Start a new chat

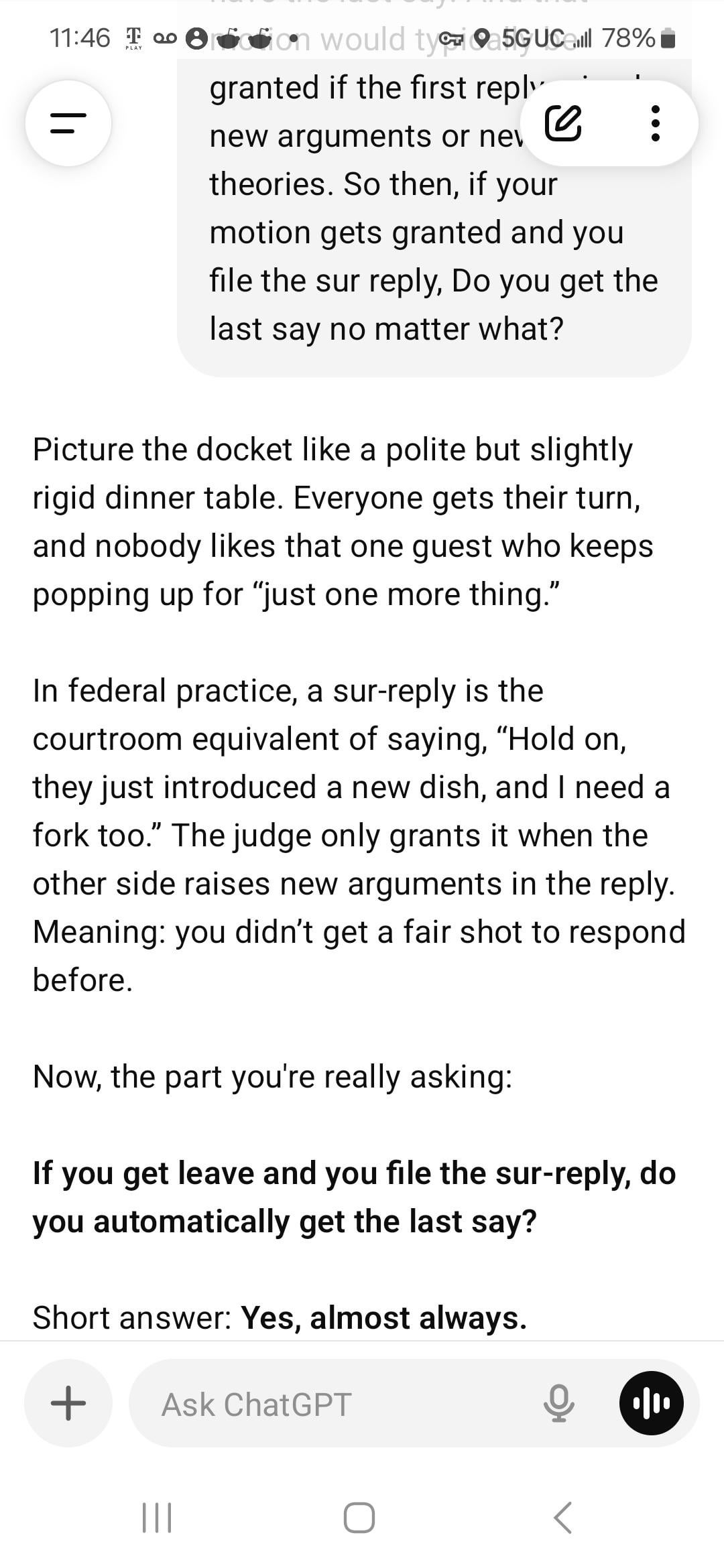point(563,123)
